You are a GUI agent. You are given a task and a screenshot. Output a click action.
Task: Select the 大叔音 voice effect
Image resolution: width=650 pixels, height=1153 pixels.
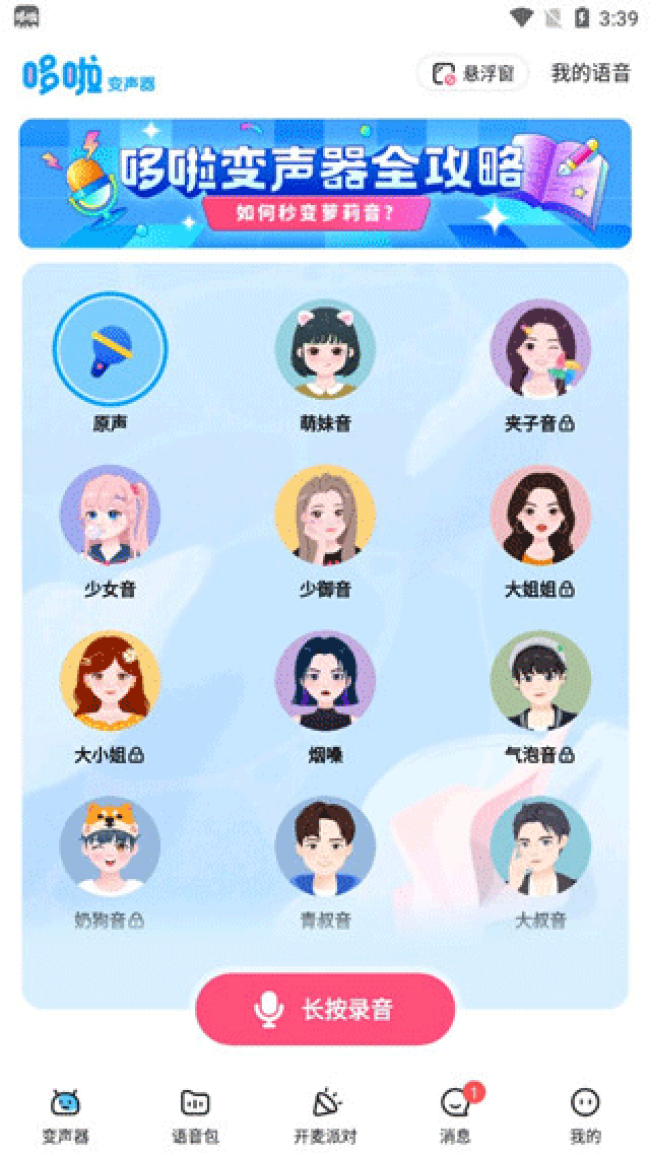point(540,846)
